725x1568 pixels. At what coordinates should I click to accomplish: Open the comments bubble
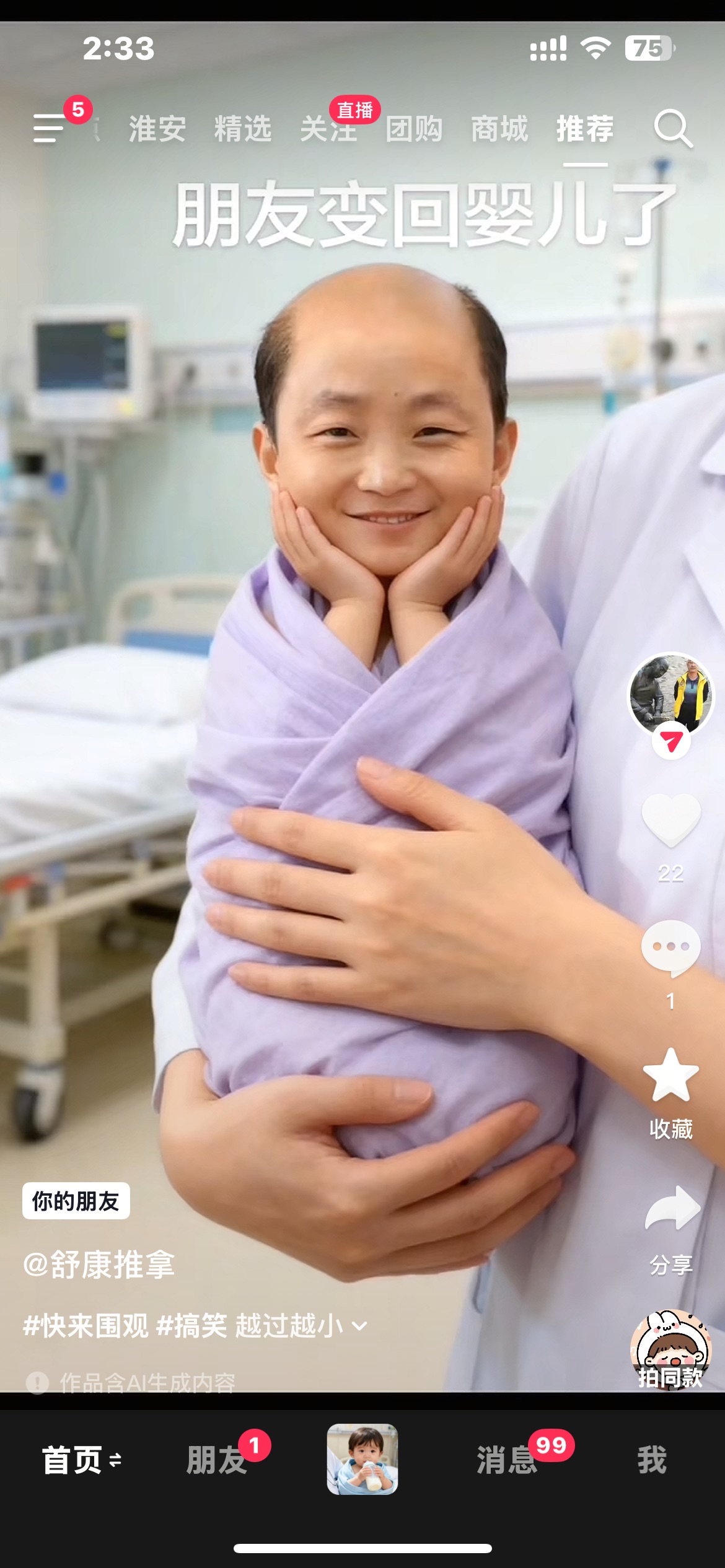pyautogui.click(x=670, y=947)
